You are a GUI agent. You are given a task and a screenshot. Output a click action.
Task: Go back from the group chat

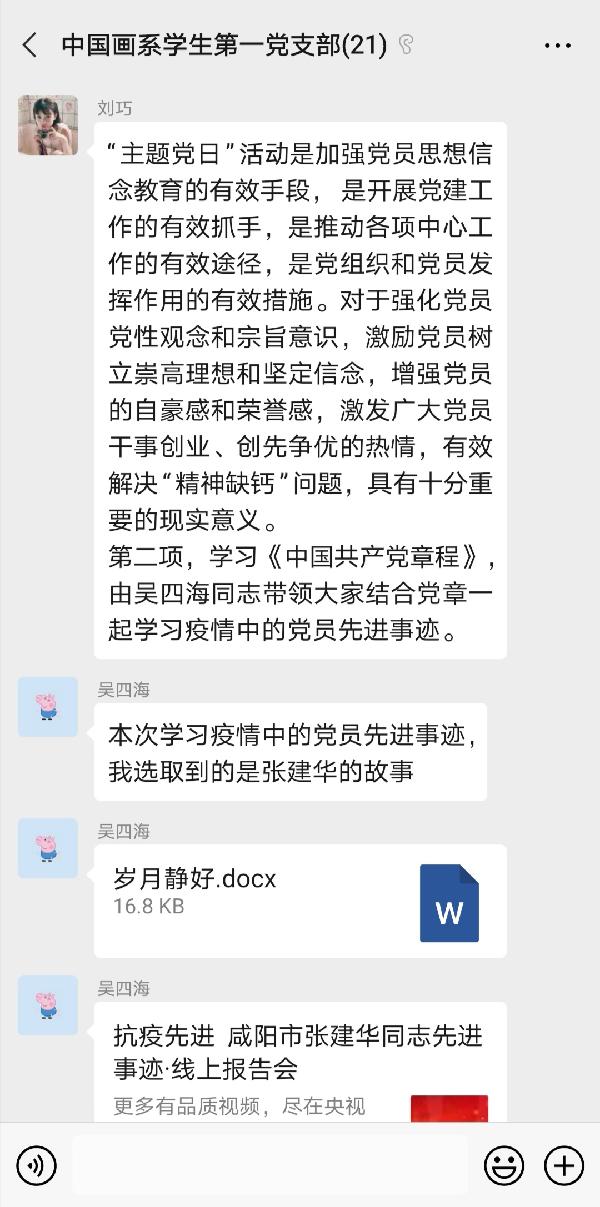point(30,45)
